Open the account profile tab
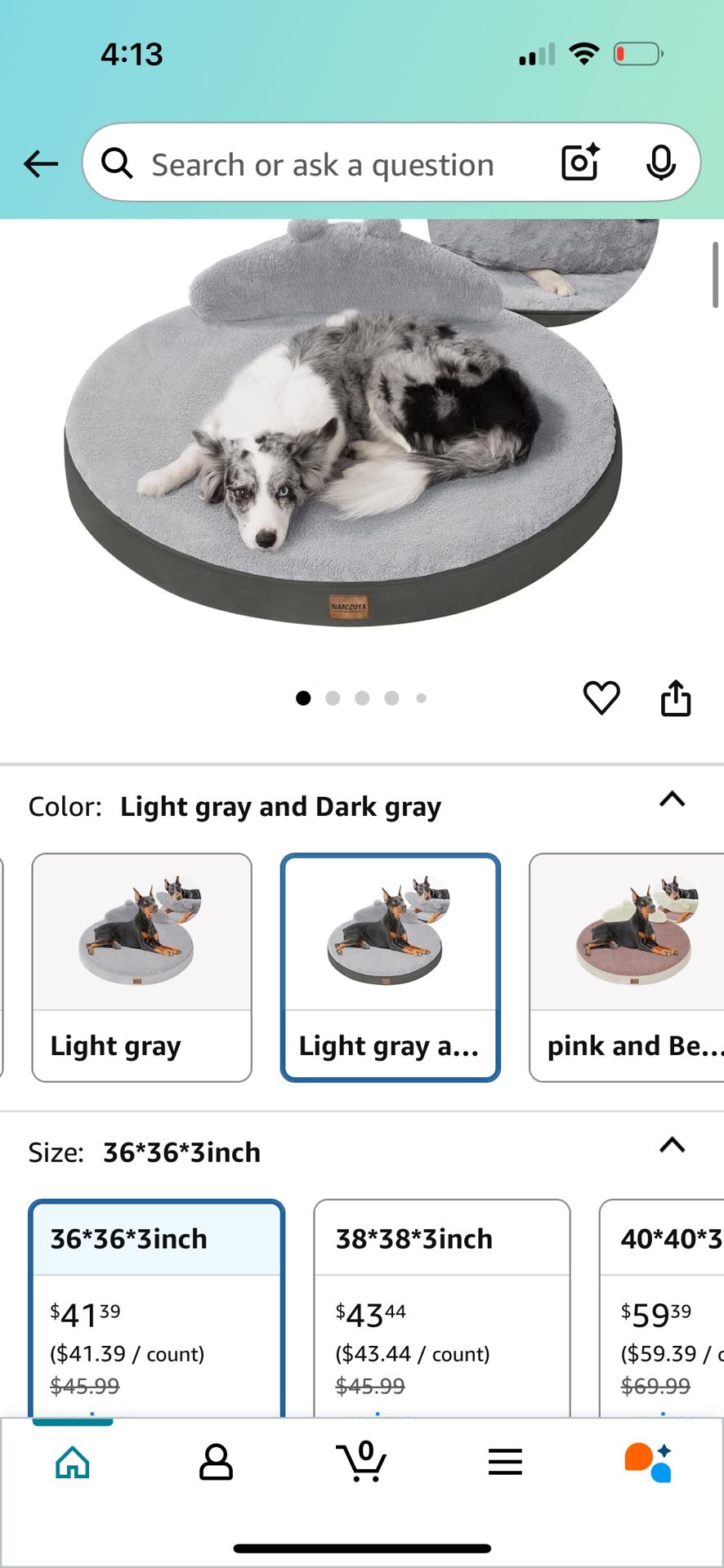Image resolution: width=724 pixels, height=1568 pixels. [217, 1462]
